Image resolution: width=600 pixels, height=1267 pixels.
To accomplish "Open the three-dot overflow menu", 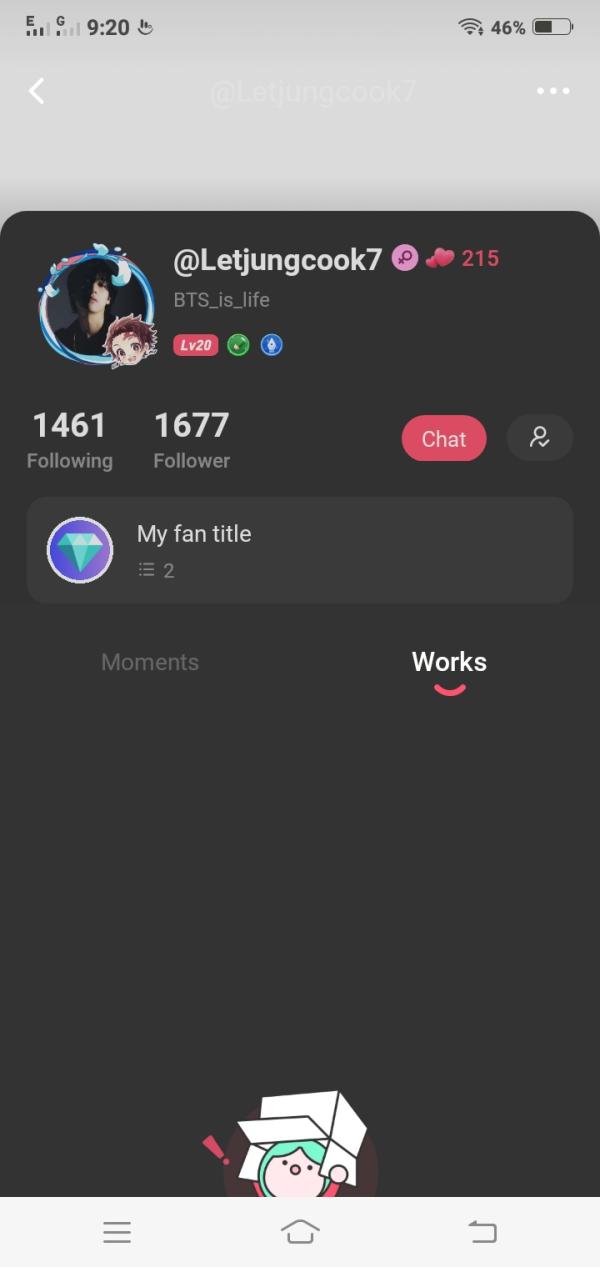I will click(x=552, y=91).
